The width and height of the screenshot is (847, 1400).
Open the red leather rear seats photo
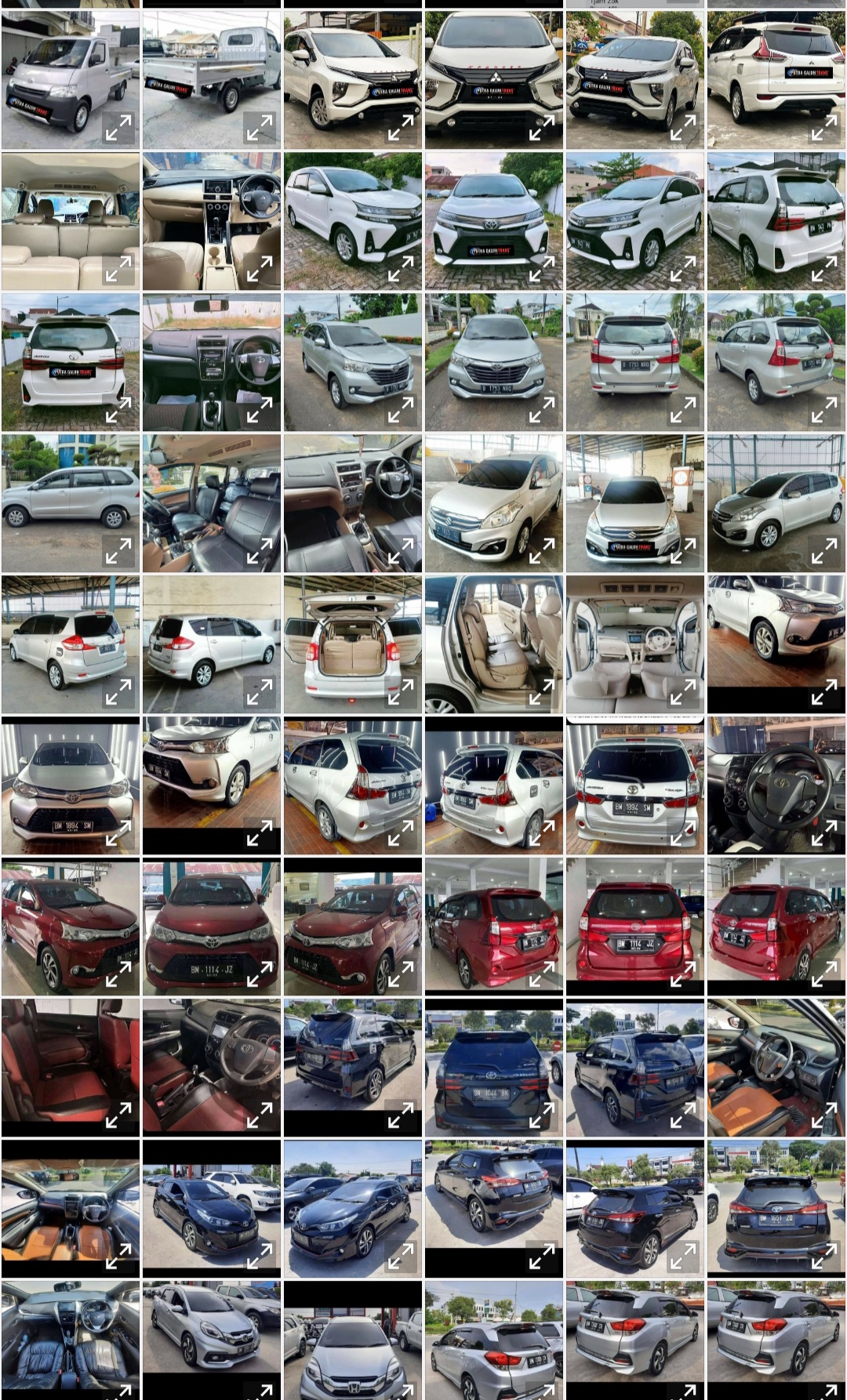[x=71, y=1068]
